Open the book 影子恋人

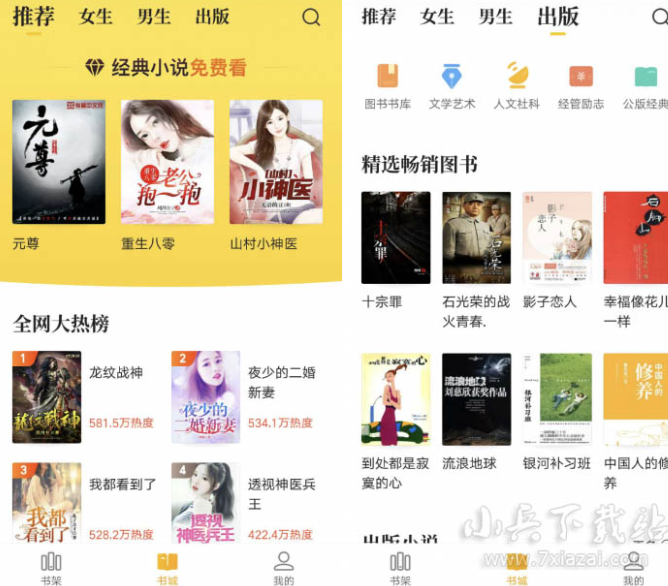pos(557,238)
